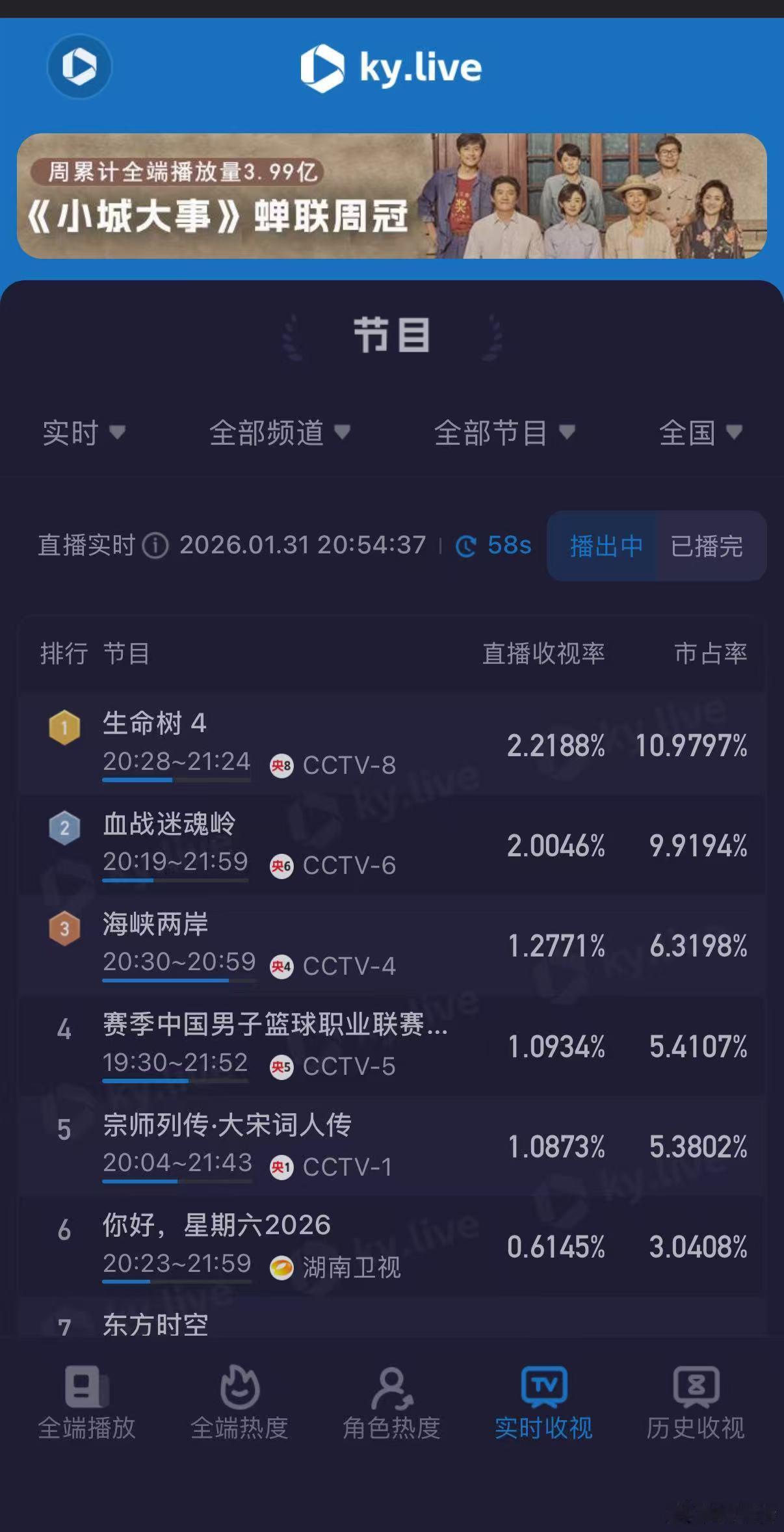Screen dimensions: 784x1532
Task: Open the 全端播放 section
Action: pos(86,1408)
